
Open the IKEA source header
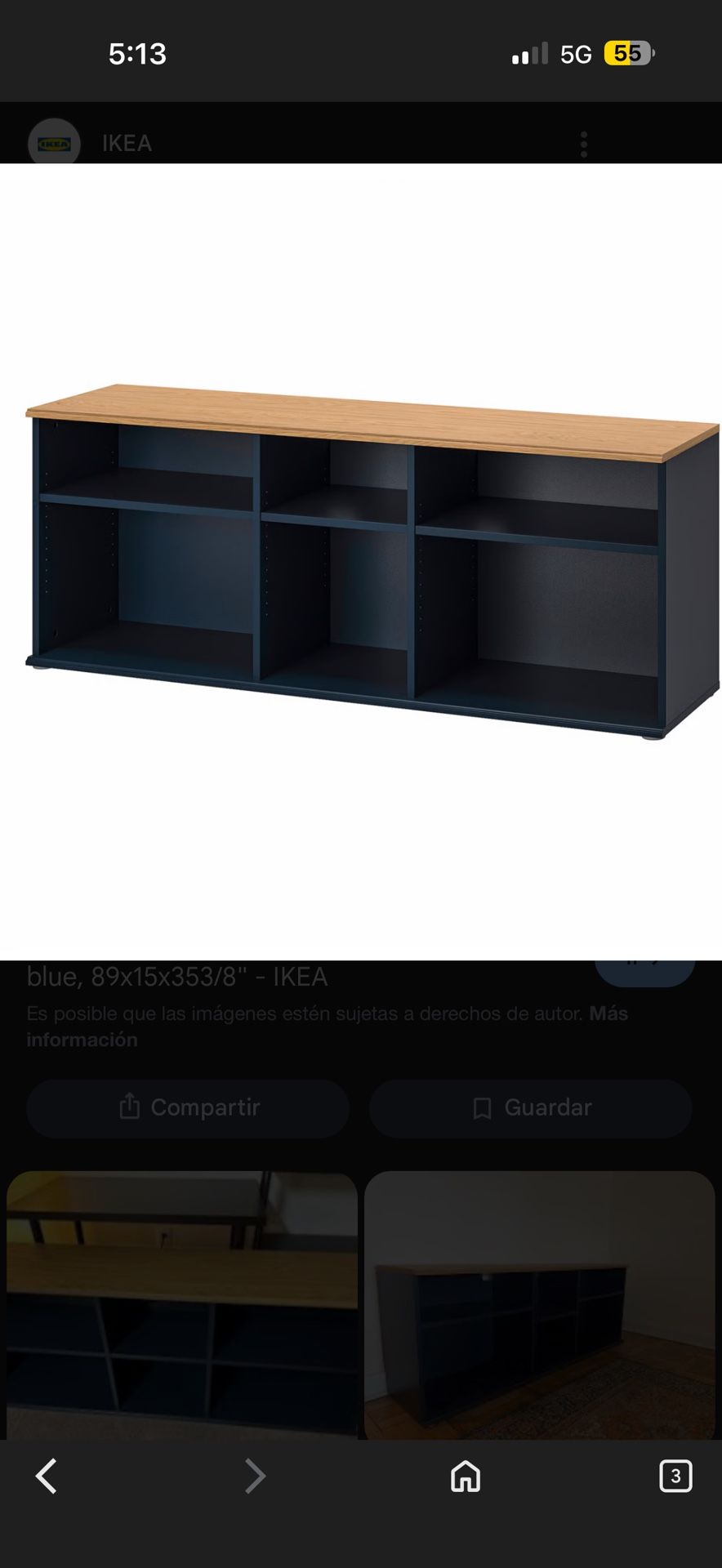point(127,144)
